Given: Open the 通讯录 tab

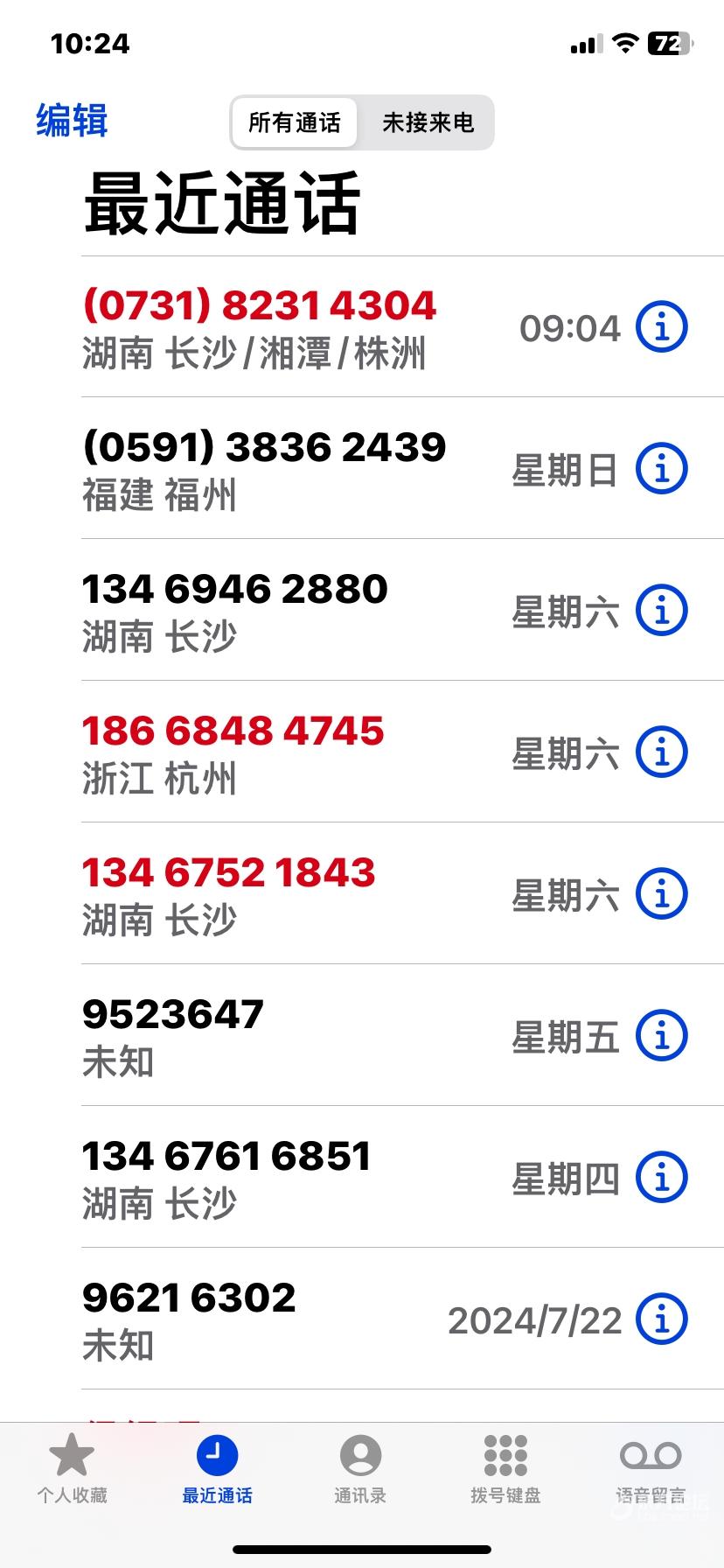Looking at the screenshot, I should coord(360,1469).
